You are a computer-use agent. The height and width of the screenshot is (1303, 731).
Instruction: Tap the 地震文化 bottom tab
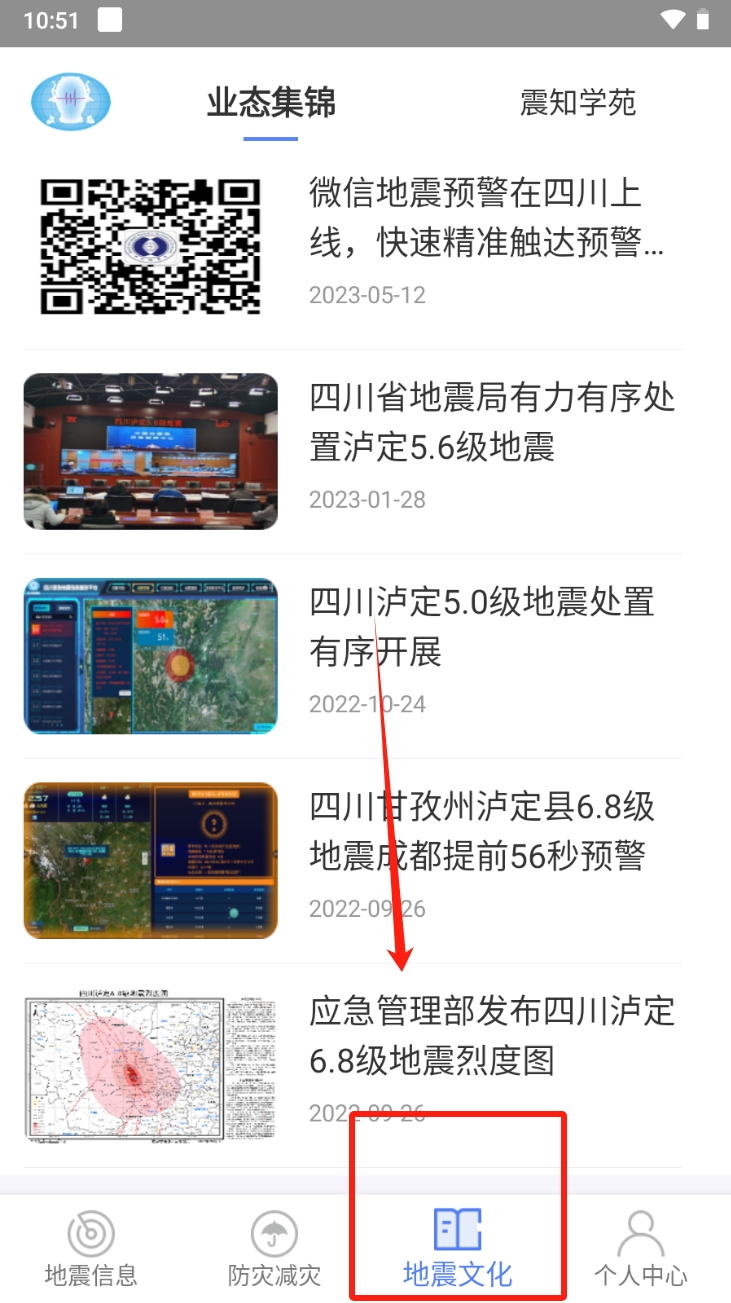(x=457, y=1248)
